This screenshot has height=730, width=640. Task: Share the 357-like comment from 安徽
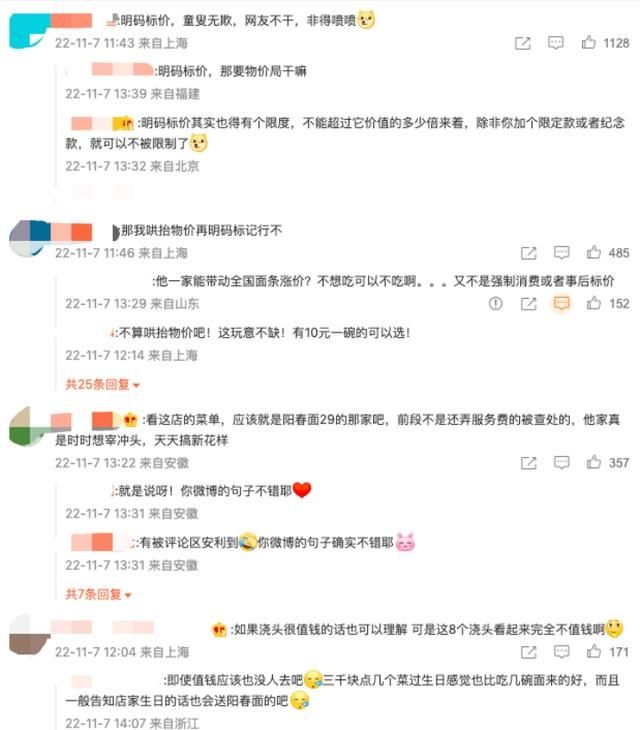529,463
